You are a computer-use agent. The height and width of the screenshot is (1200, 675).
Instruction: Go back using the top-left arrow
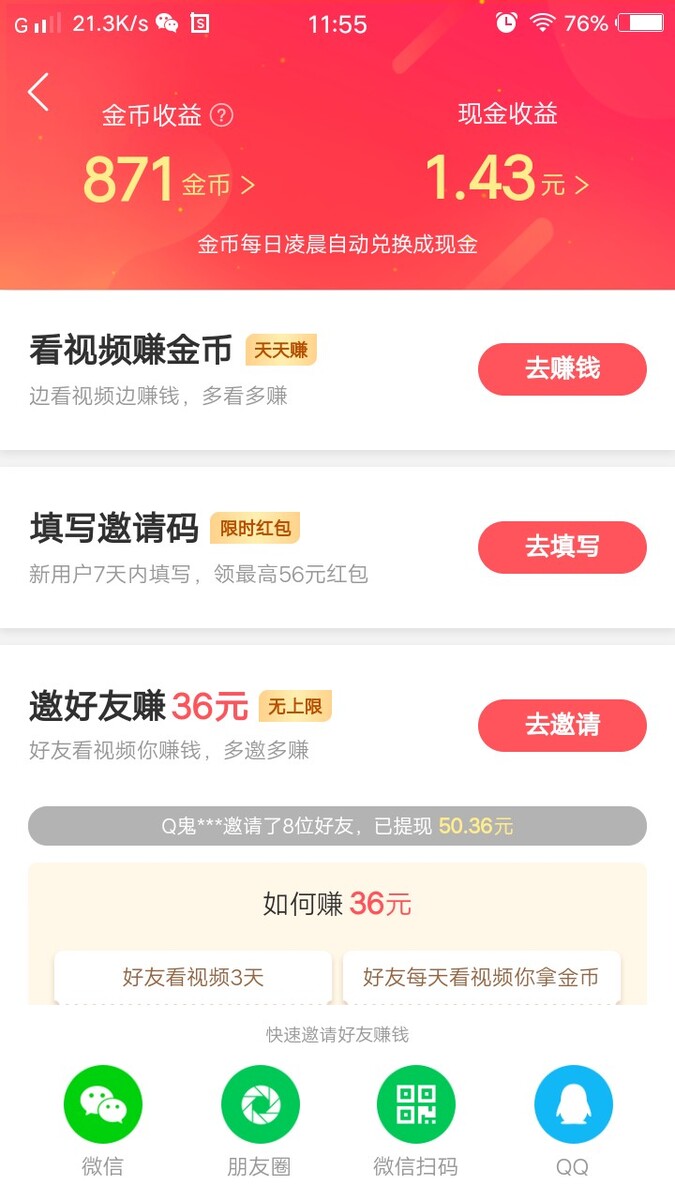(38, 92)
